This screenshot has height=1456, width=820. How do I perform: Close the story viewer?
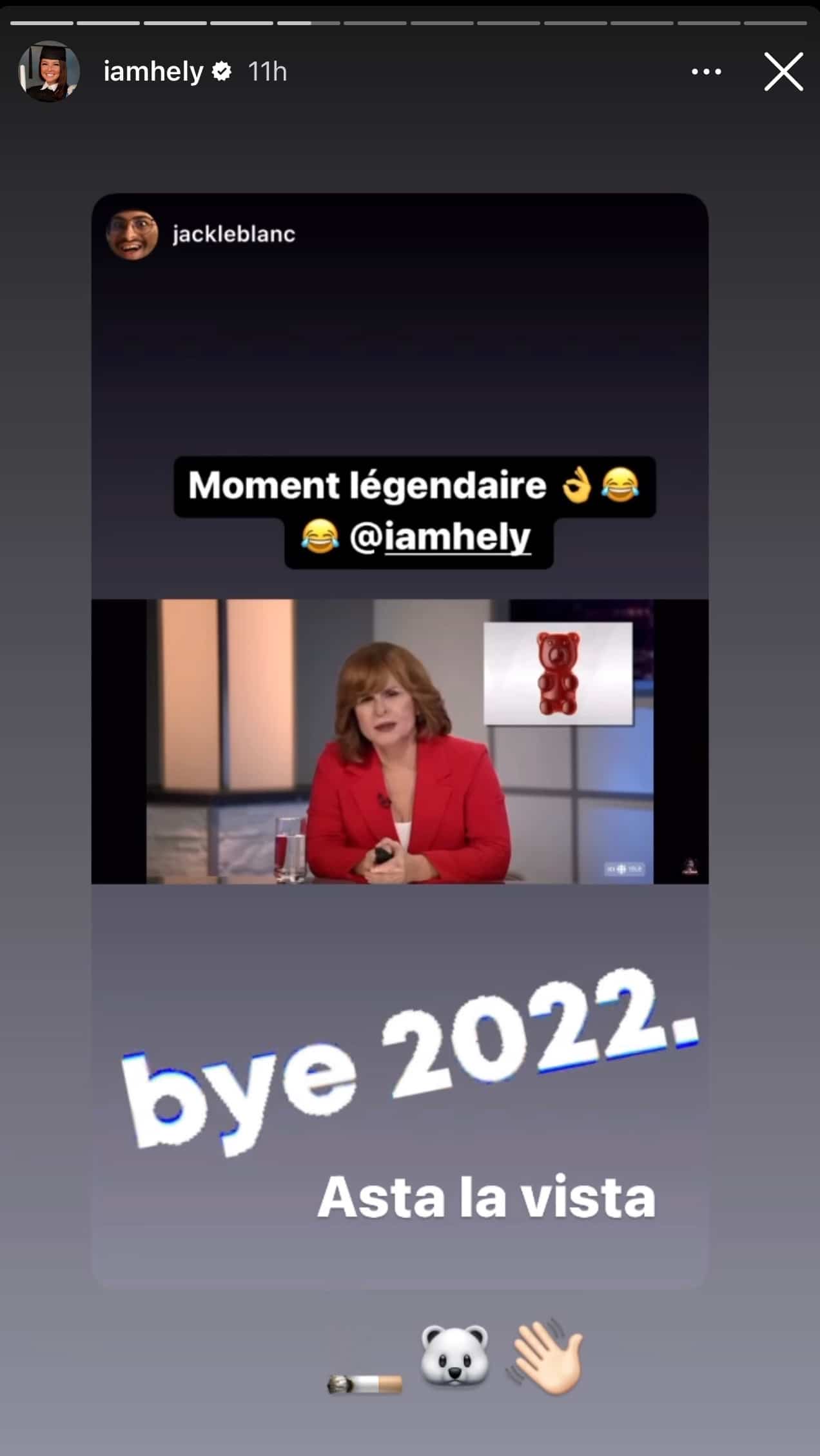pos(783,72)
